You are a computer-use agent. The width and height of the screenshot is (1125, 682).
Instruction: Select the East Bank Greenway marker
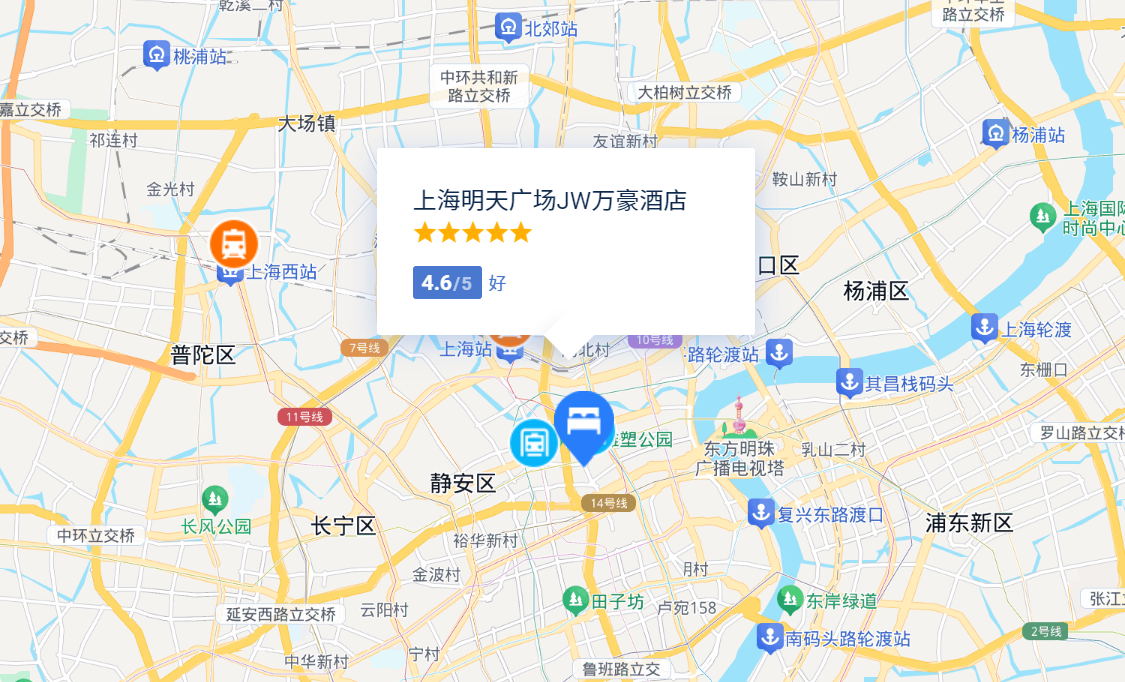790,599
